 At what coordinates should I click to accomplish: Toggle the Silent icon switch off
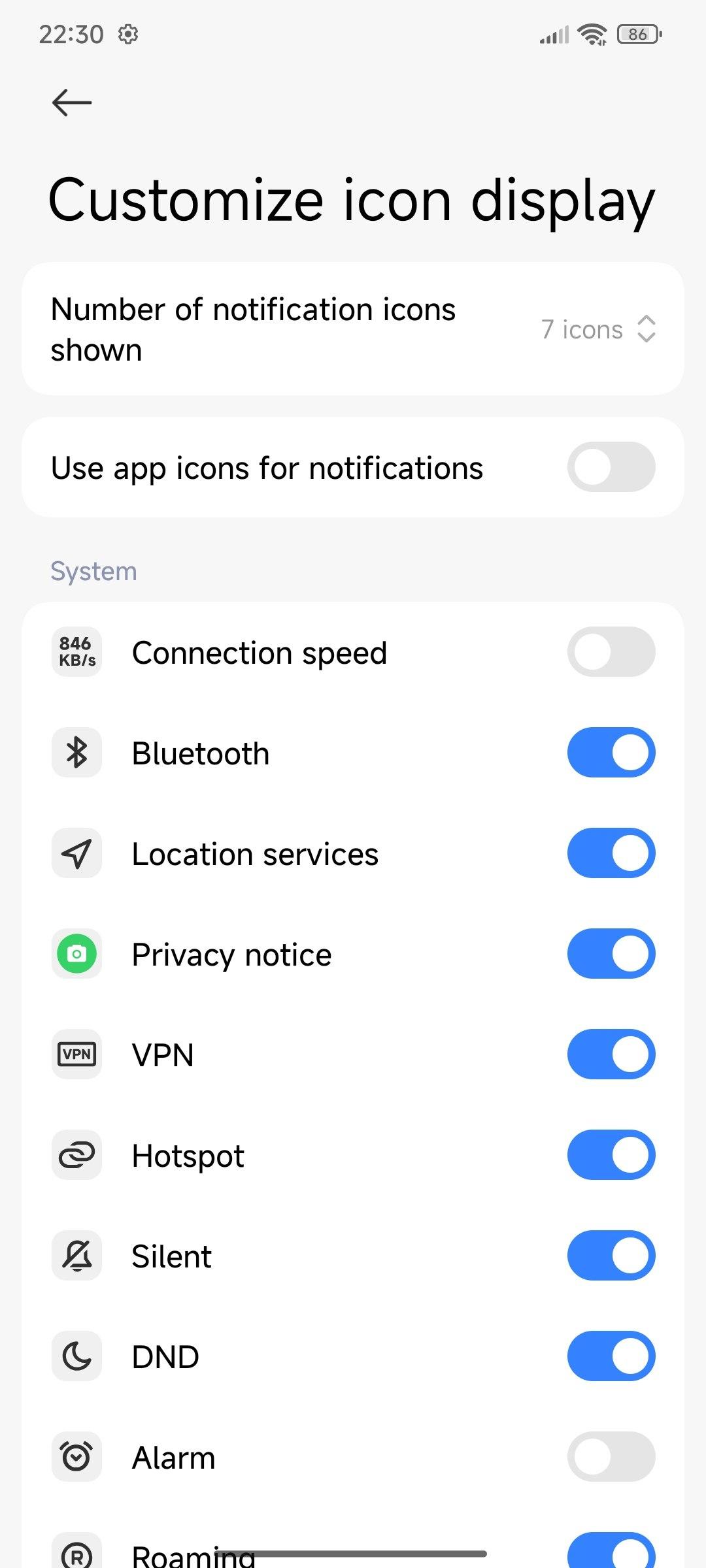point(611,1256)
